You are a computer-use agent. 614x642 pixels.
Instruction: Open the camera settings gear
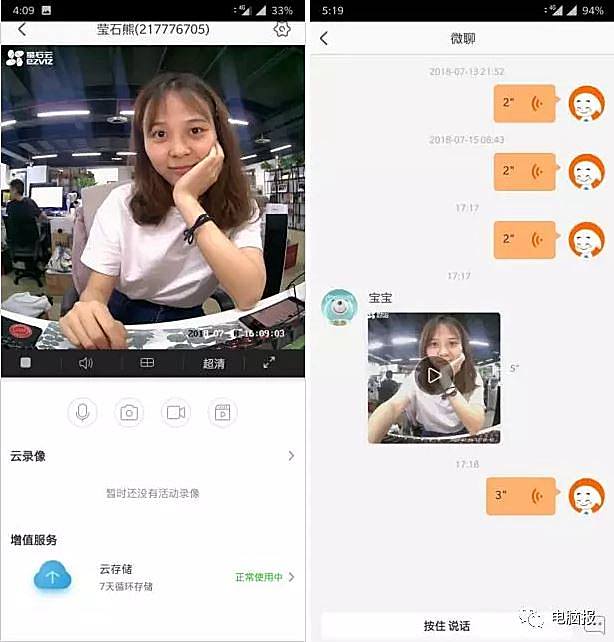(281, 29)
